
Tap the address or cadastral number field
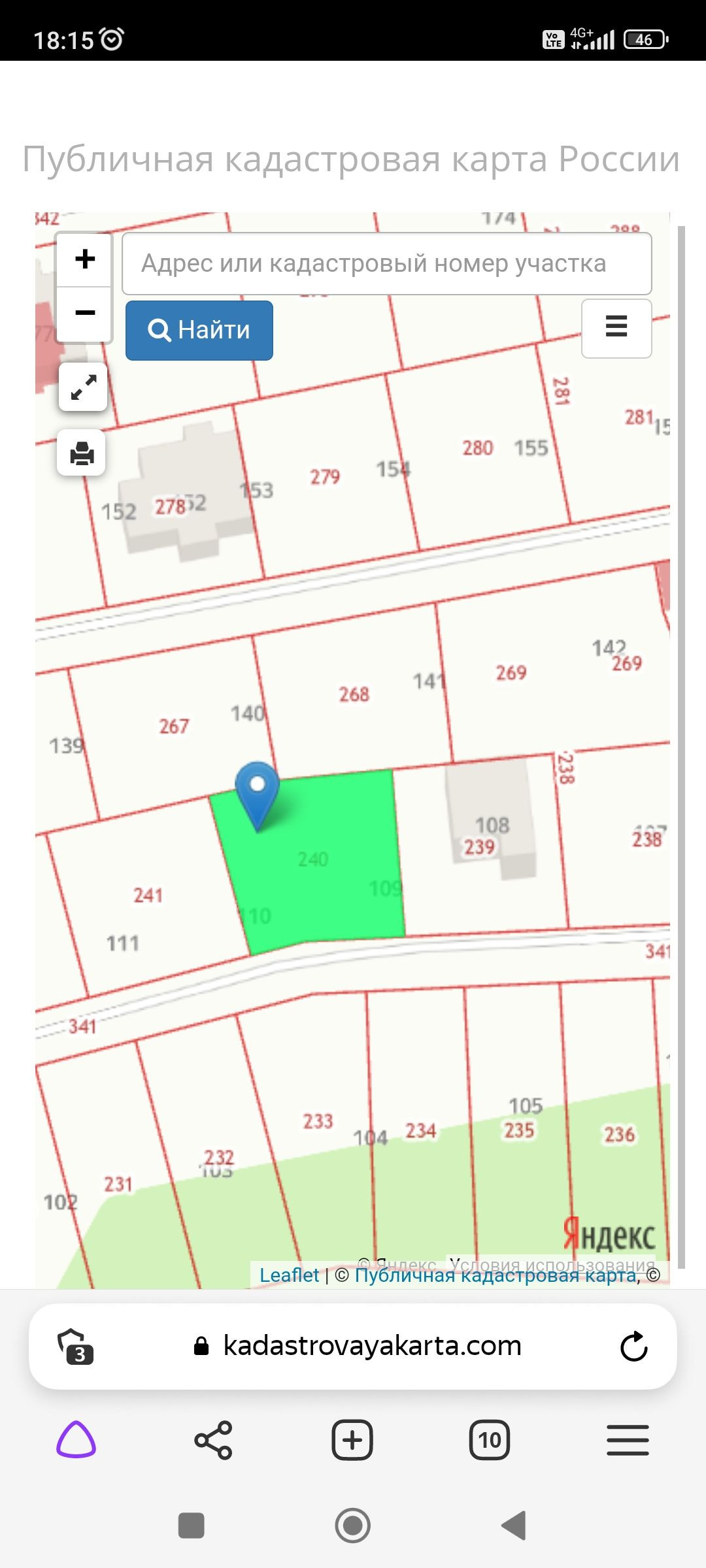pos(387,263)
